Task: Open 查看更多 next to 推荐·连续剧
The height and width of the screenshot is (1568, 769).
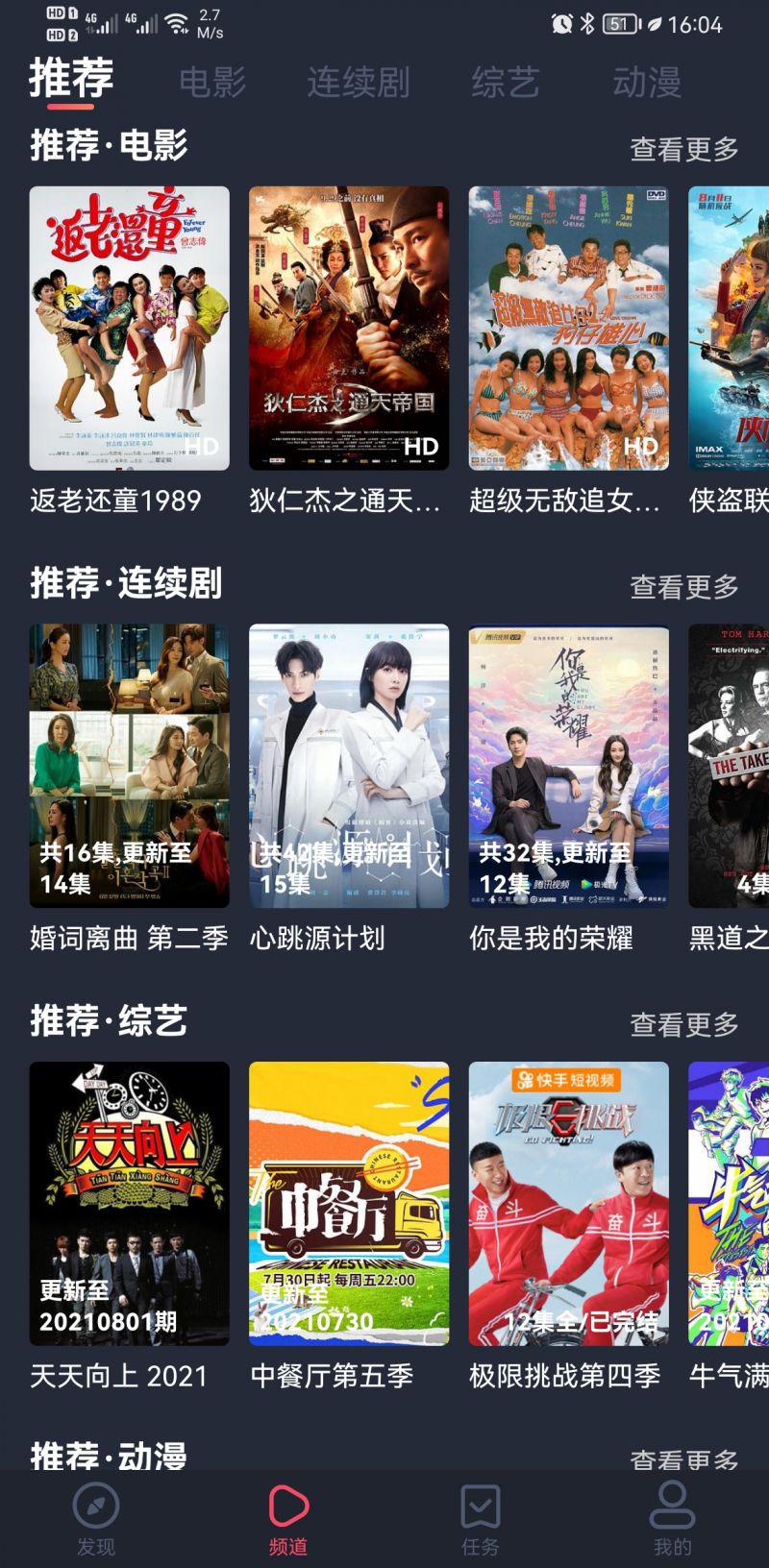Action: click(682, 586)
